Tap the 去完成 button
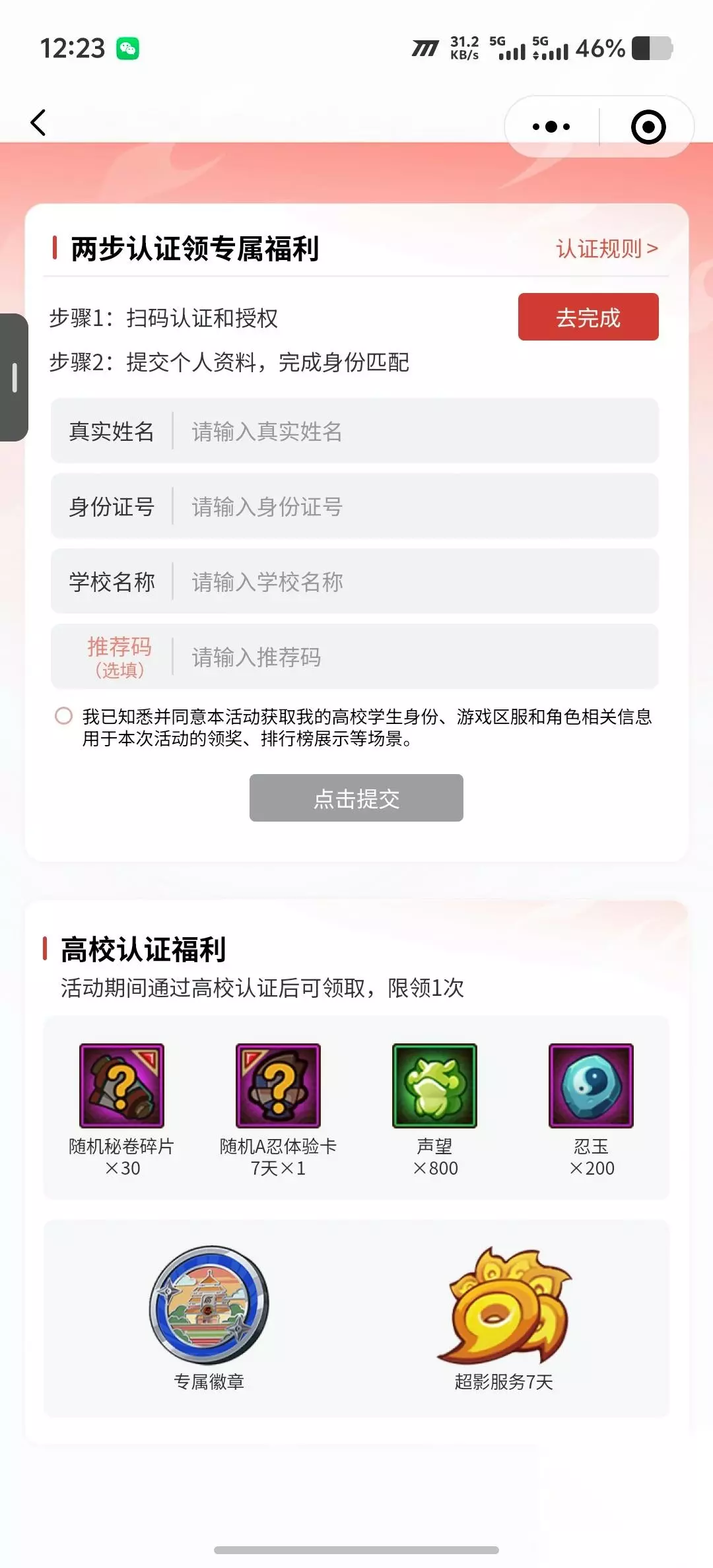This screenshot has height=1568, width=713. pyautogui.click(x=588, y=317)
